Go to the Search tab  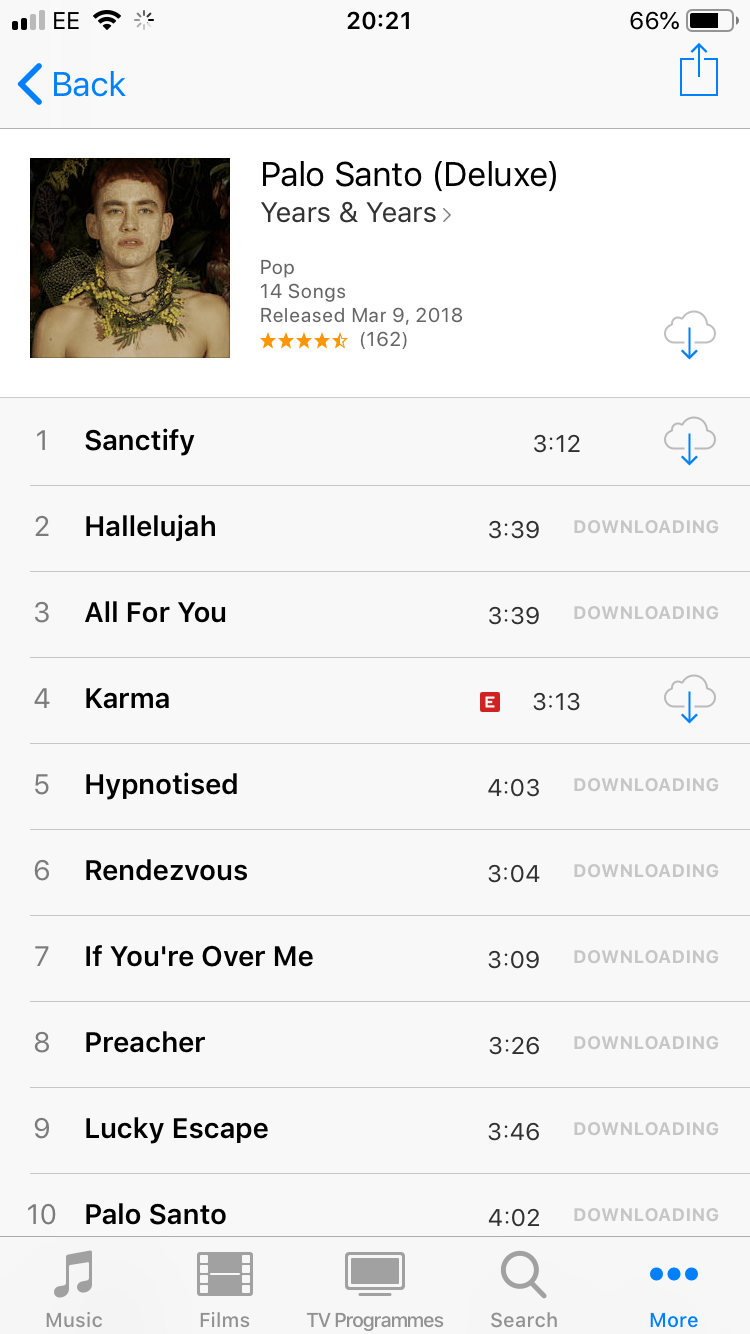tap(524, 1289)
